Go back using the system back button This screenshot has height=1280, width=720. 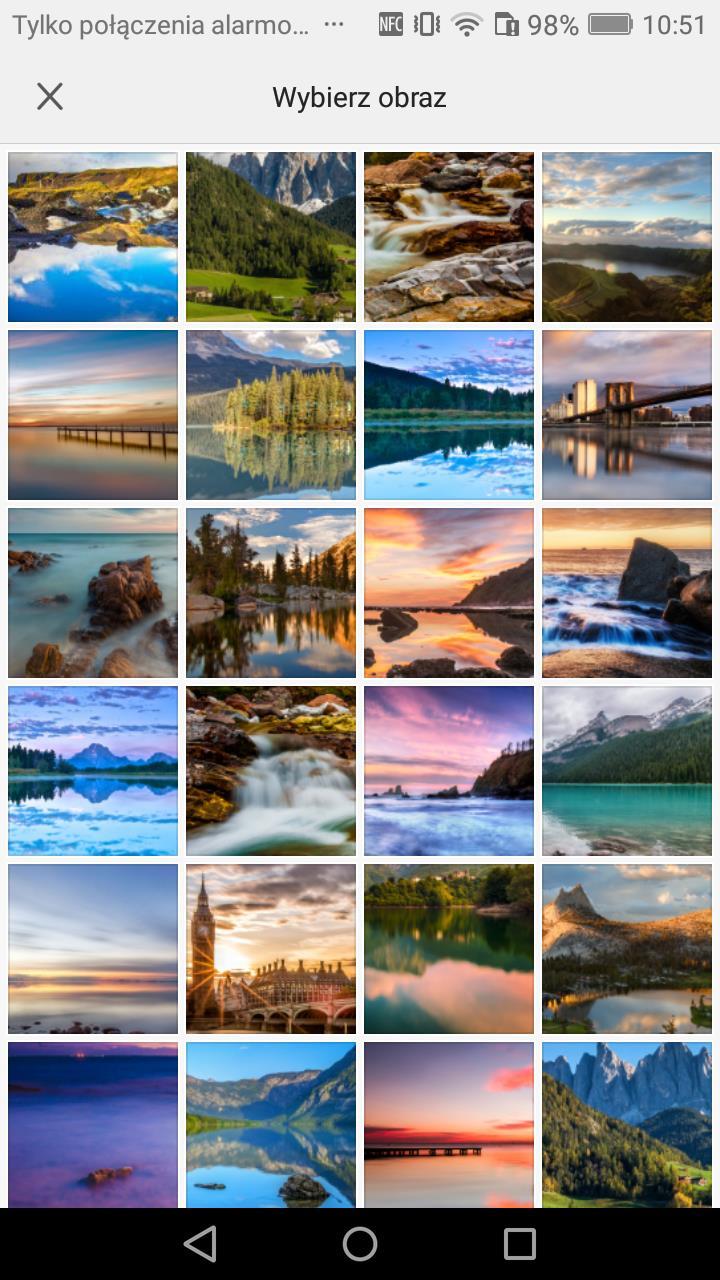click(200, 1244)
